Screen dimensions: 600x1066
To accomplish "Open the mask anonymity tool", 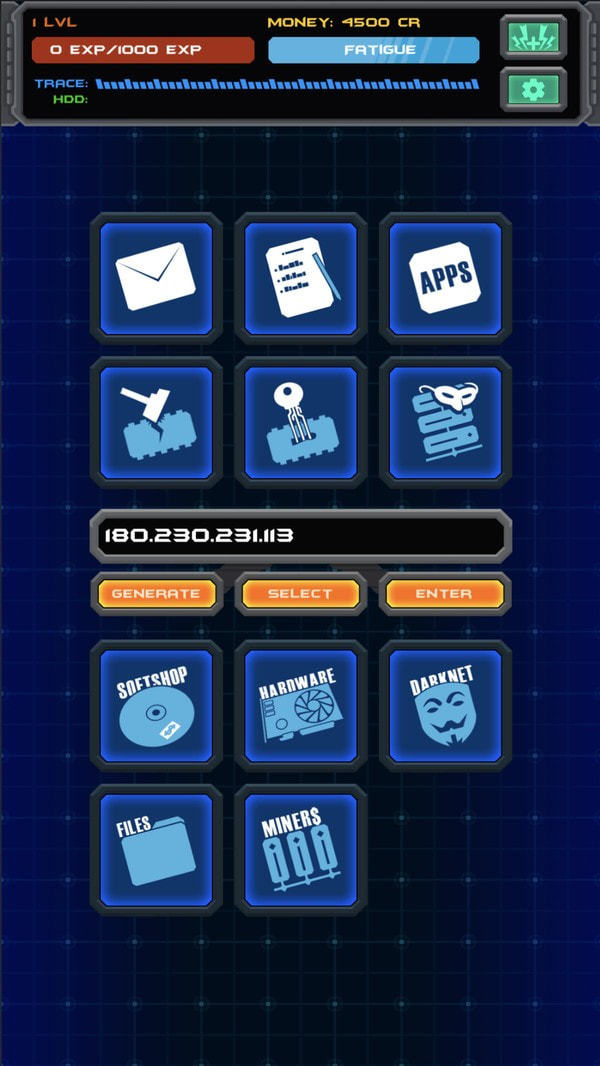I will [x=445, y=421].
